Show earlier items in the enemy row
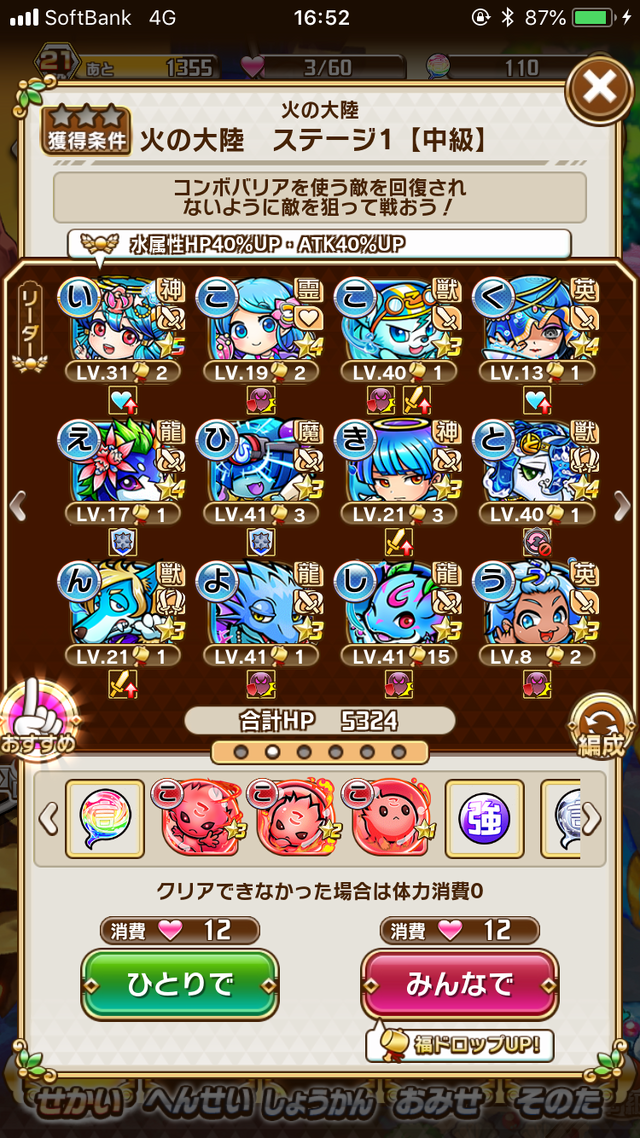 tap(46, 818)
